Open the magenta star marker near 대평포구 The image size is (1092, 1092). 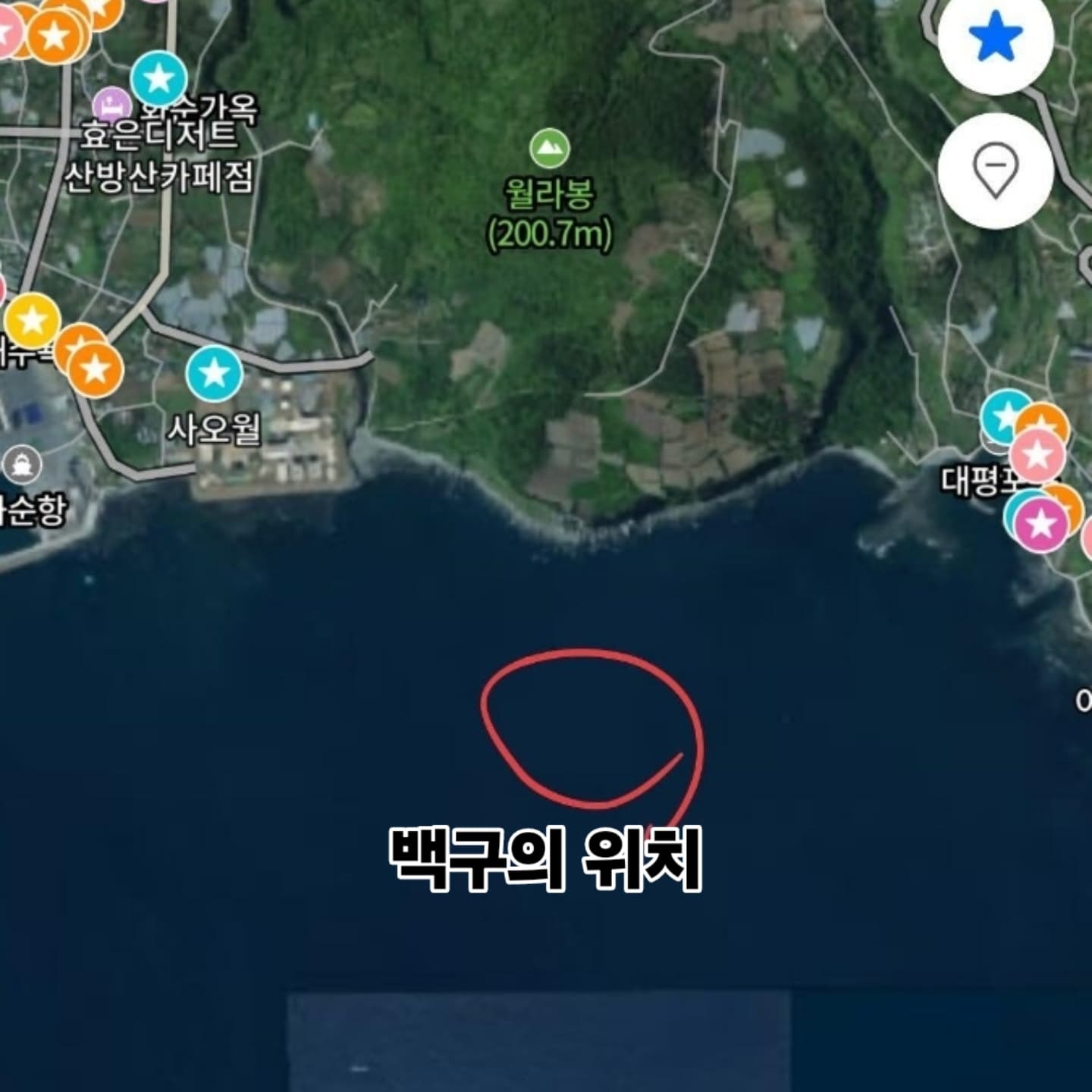(1041, 525)
